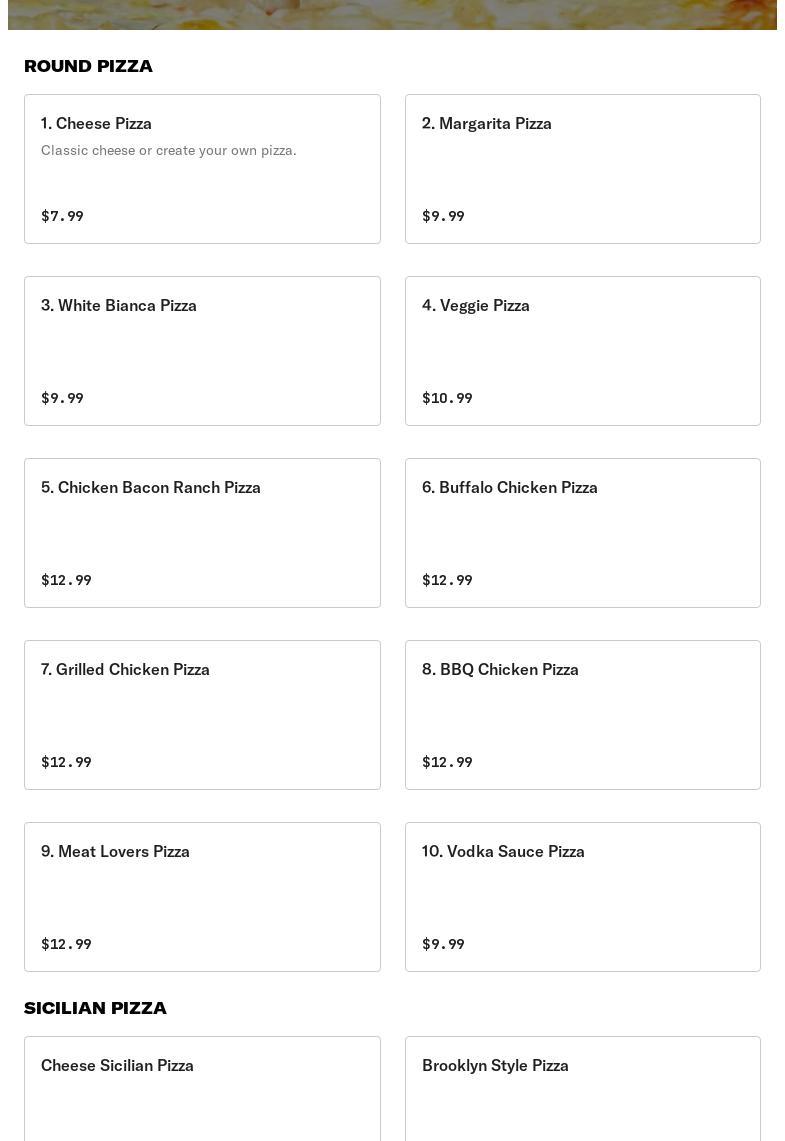Tap the BBQ Chicken Pizza card
Viewport: 785px width, 1141px height.
(x=582, y=715)
